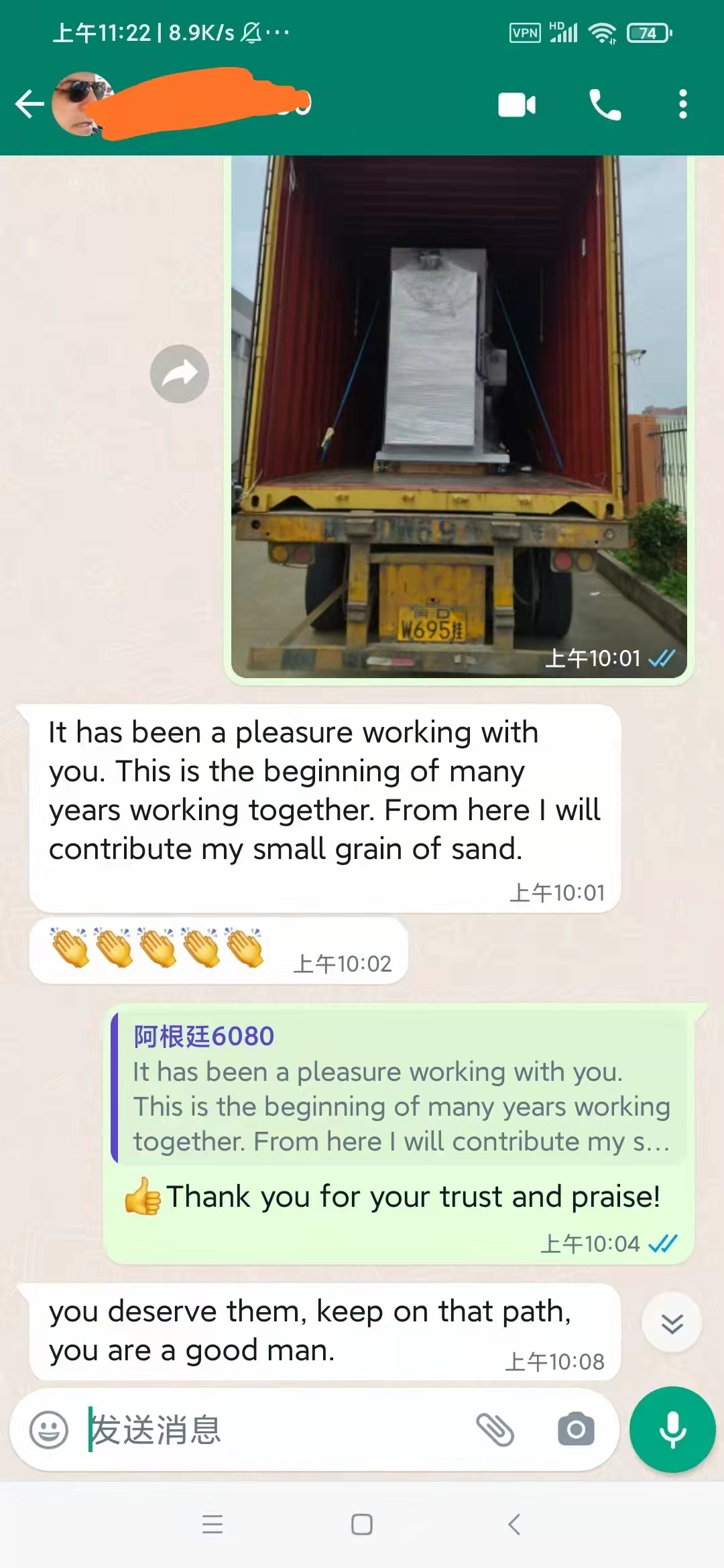The image size is (724, 1568).
Task: Jump to latest messages with down chevrons
Action: coord(672,1323)
